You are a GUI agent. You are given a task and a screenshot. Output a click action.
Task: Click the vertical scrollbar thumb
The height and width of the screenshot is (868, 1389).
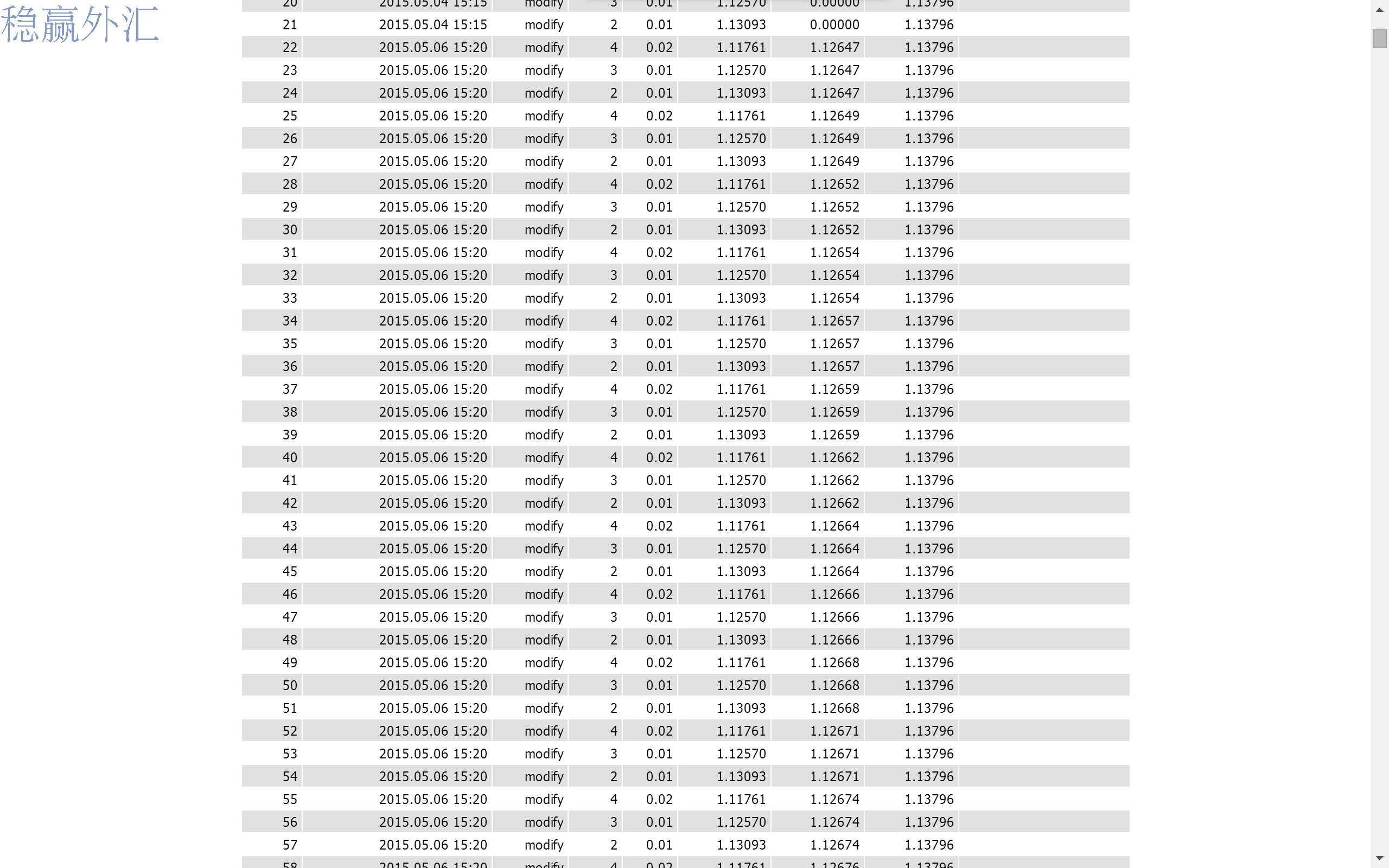(x=1379, y=39)
